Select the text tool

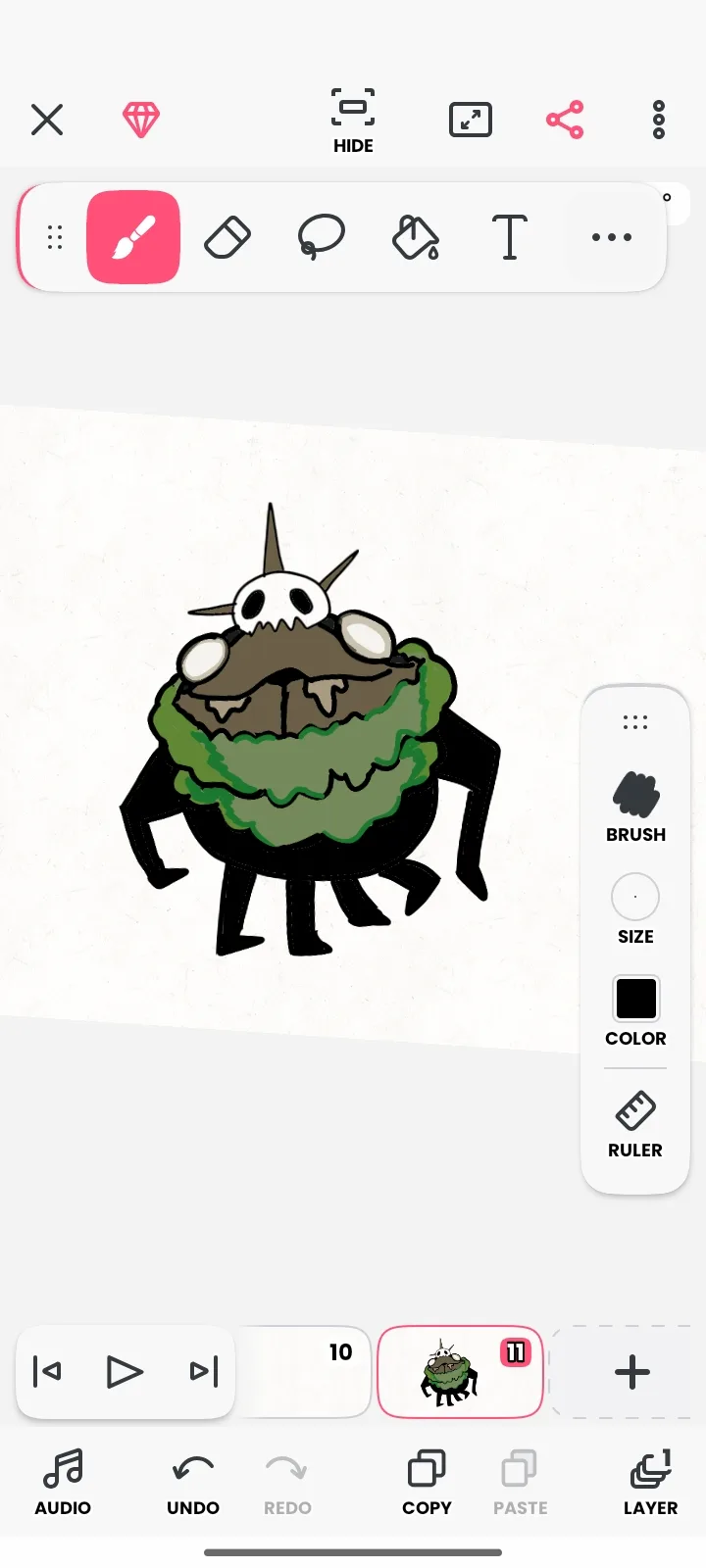pos(510,237)
